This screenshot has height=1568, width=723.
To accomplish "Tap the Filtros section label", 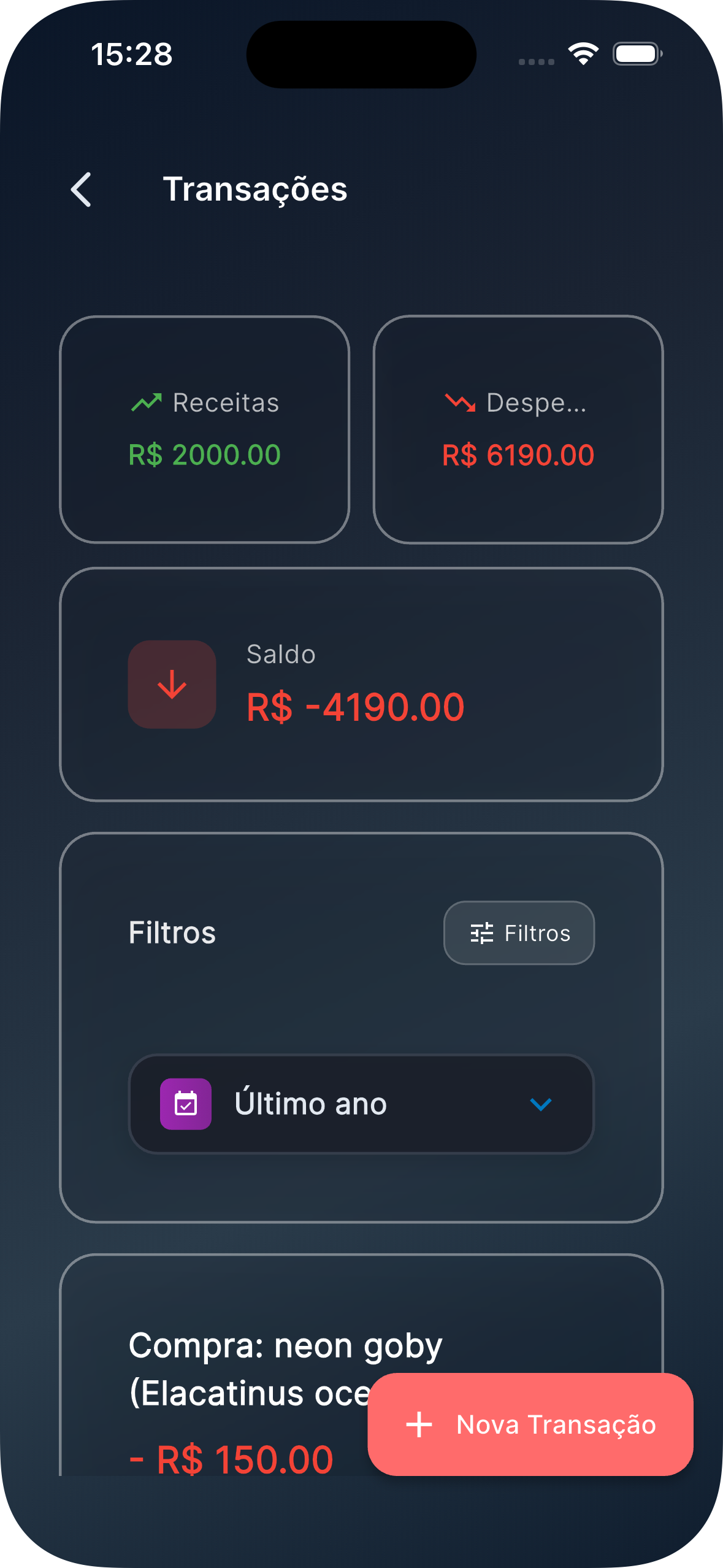I will [172, 932].
